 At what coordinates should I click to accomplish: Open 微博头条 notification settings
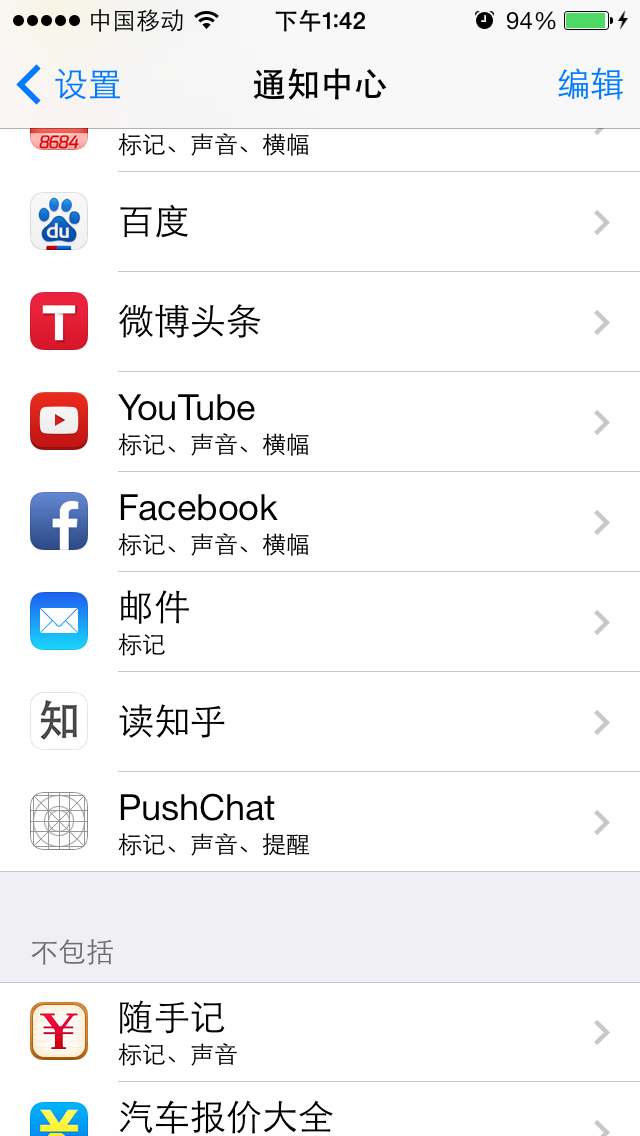click(320, 322)
